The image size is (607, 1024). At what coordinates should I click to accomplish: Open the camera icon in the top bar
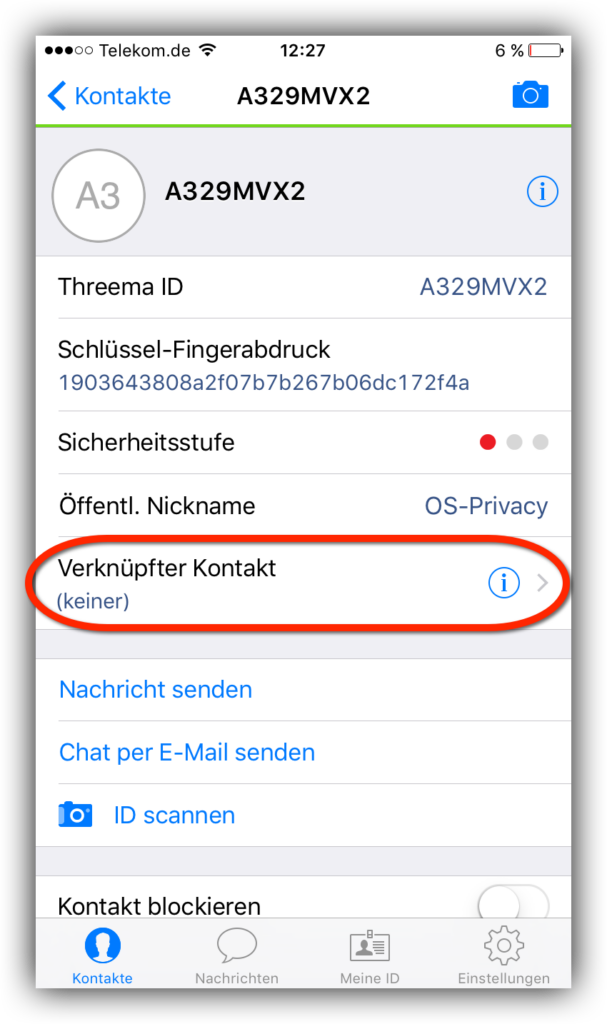(x=530, y=95)
